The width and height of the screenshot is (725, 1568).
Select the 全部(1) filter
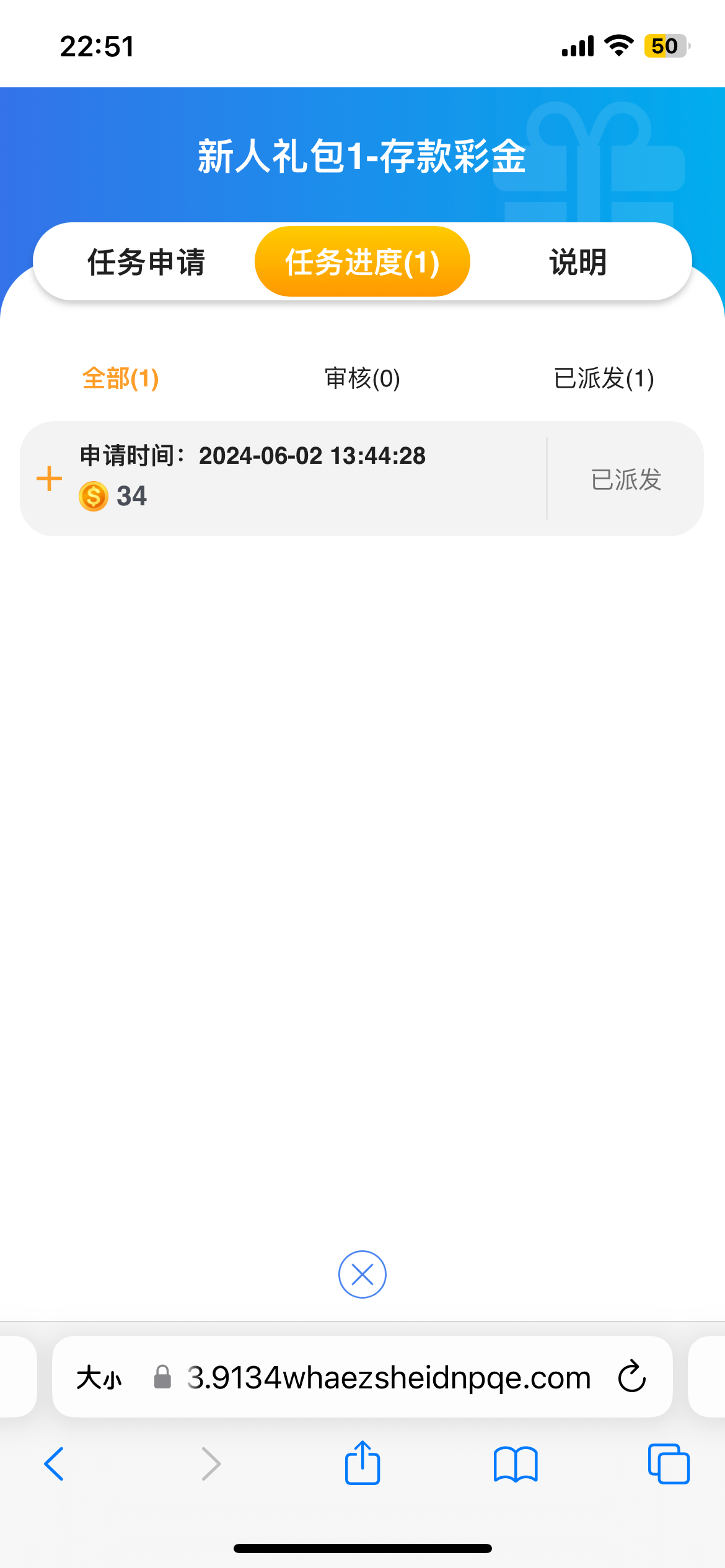click(120, 379)
